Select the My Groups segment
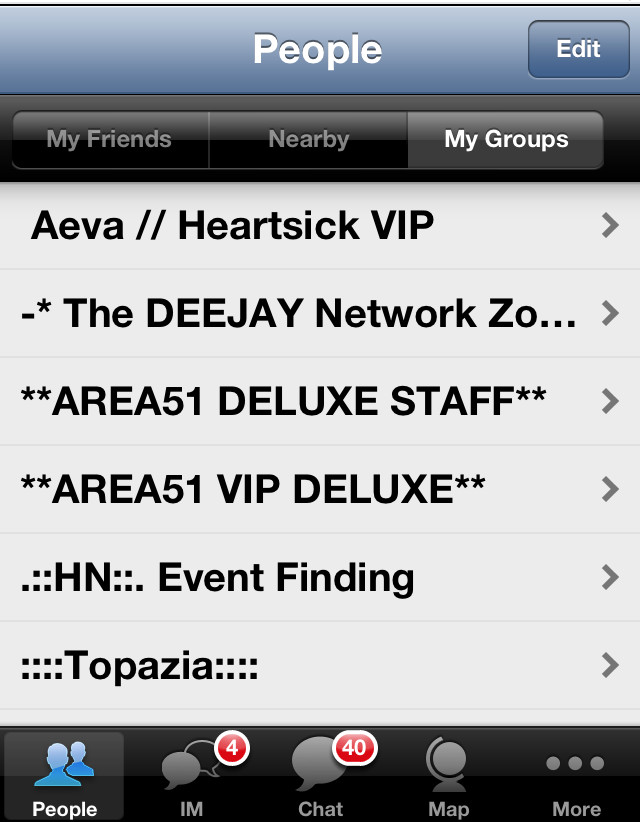 coord(505,140)
